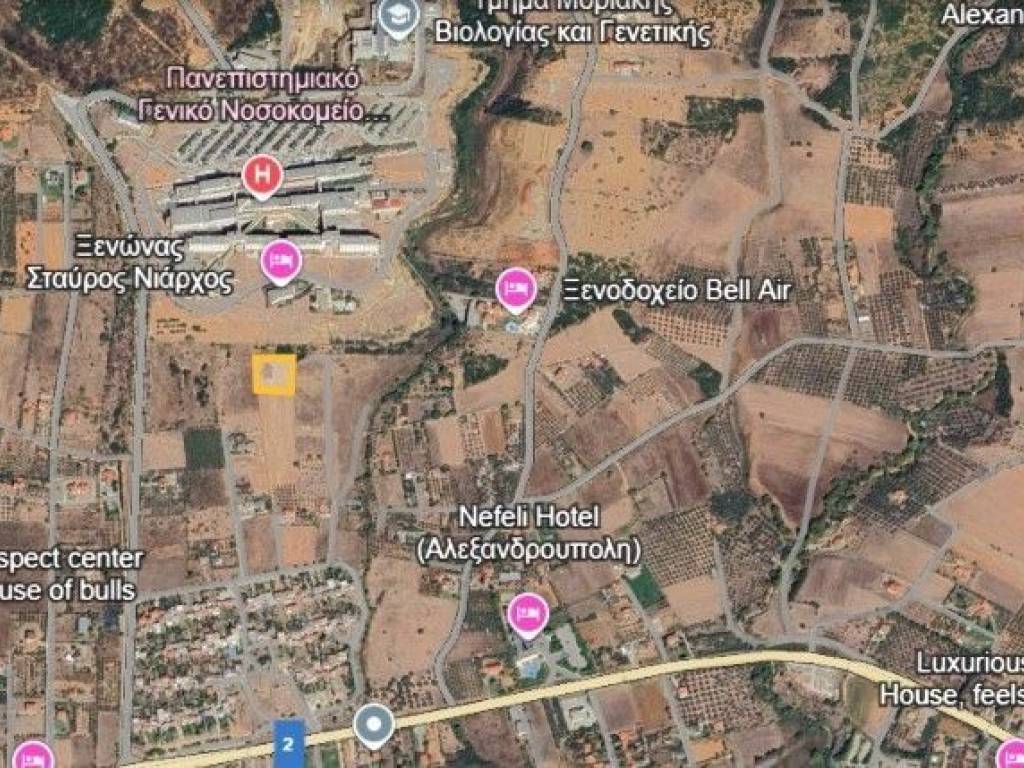Open the university hospital pin marked H
This screenshot has height=768, width=1024.
(x=262, y=176)
